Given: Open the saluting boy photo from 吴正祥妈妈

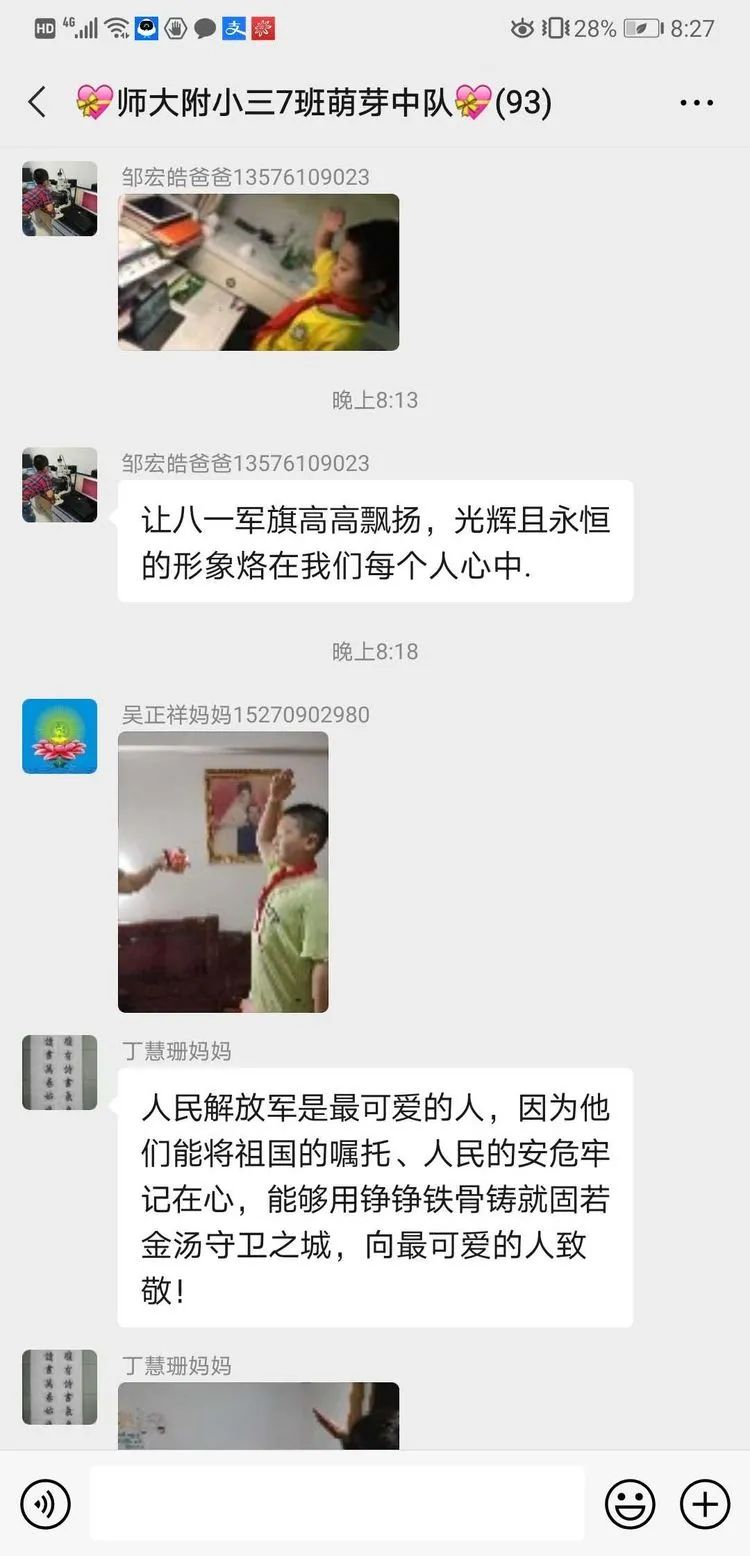Looking at the screenshot, I should click(223, 872).
